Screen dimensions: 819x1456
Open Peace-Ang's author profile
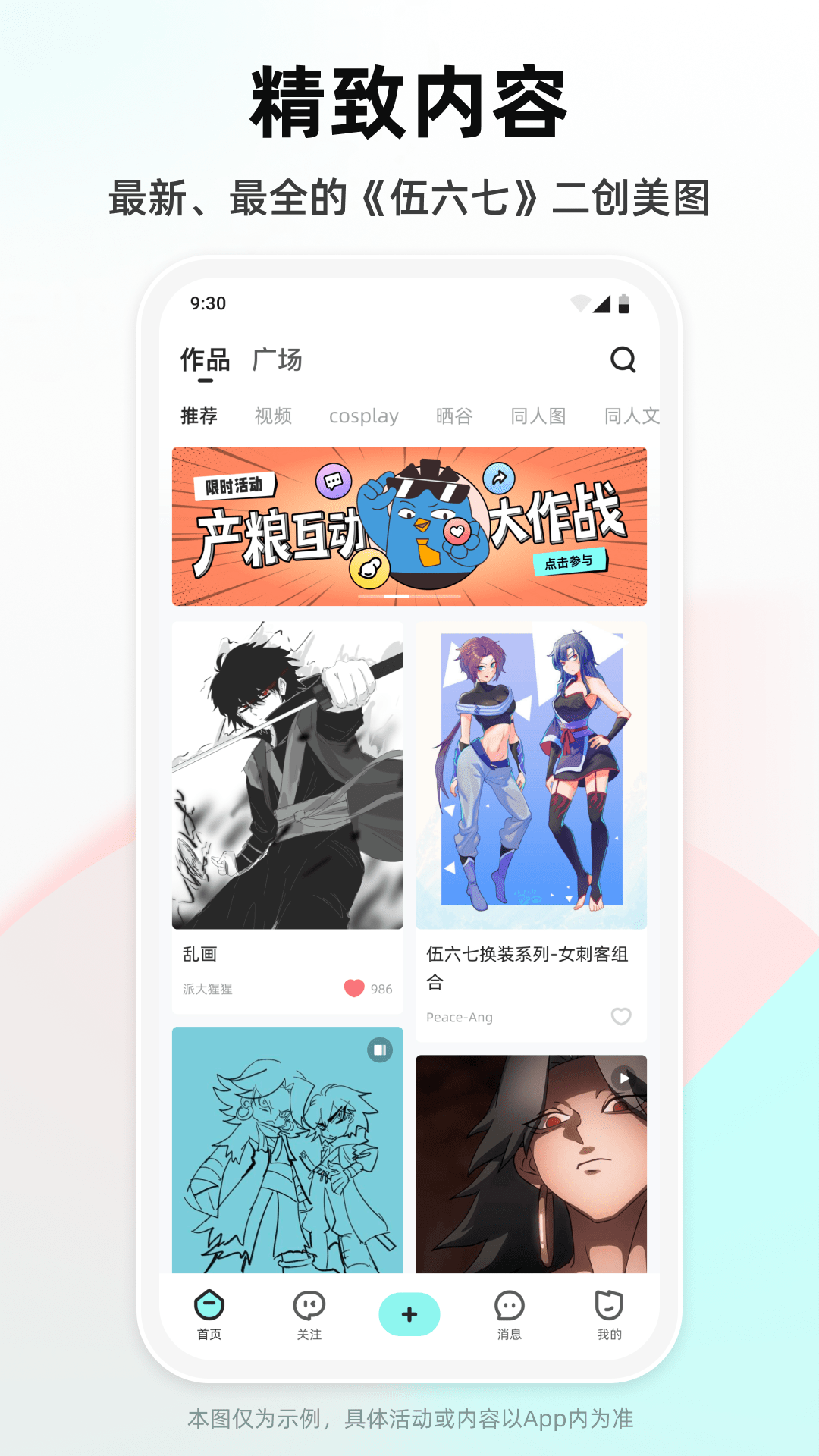pos(459,1016)
